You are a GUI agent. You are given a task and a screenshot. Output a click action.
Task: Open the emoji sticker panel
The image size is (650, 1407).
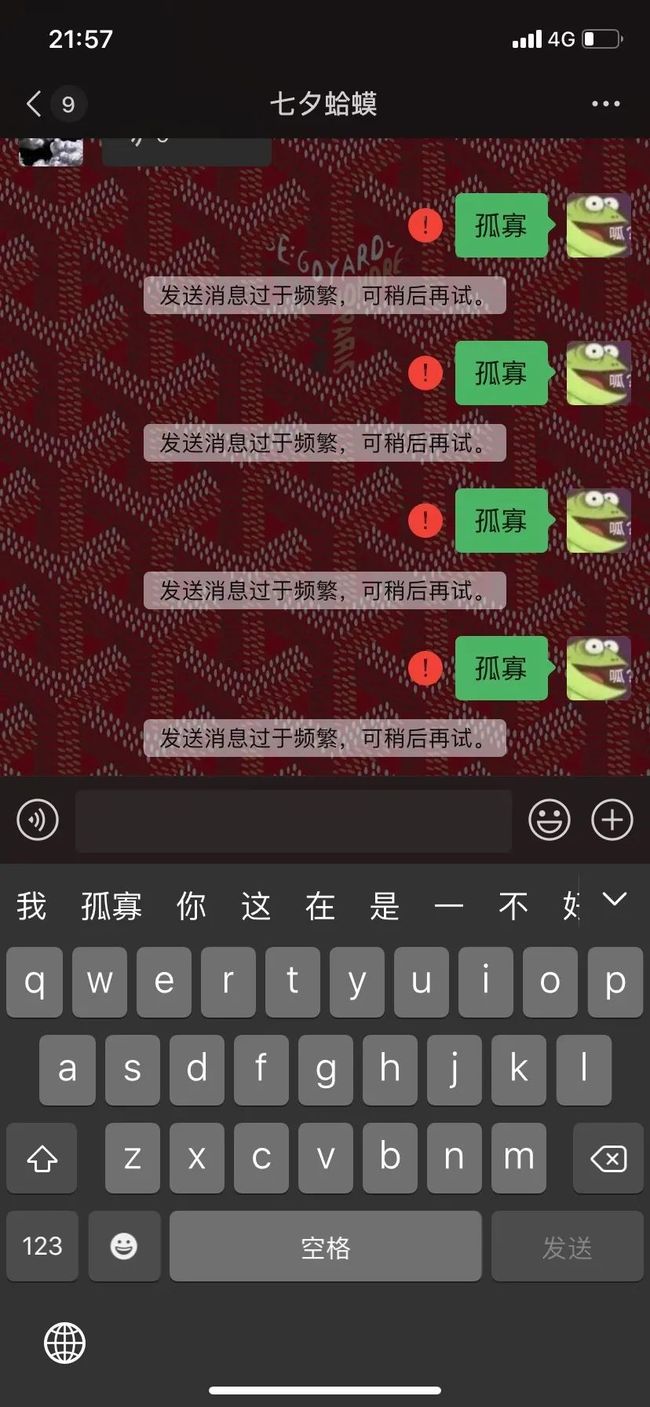(549, 820)
